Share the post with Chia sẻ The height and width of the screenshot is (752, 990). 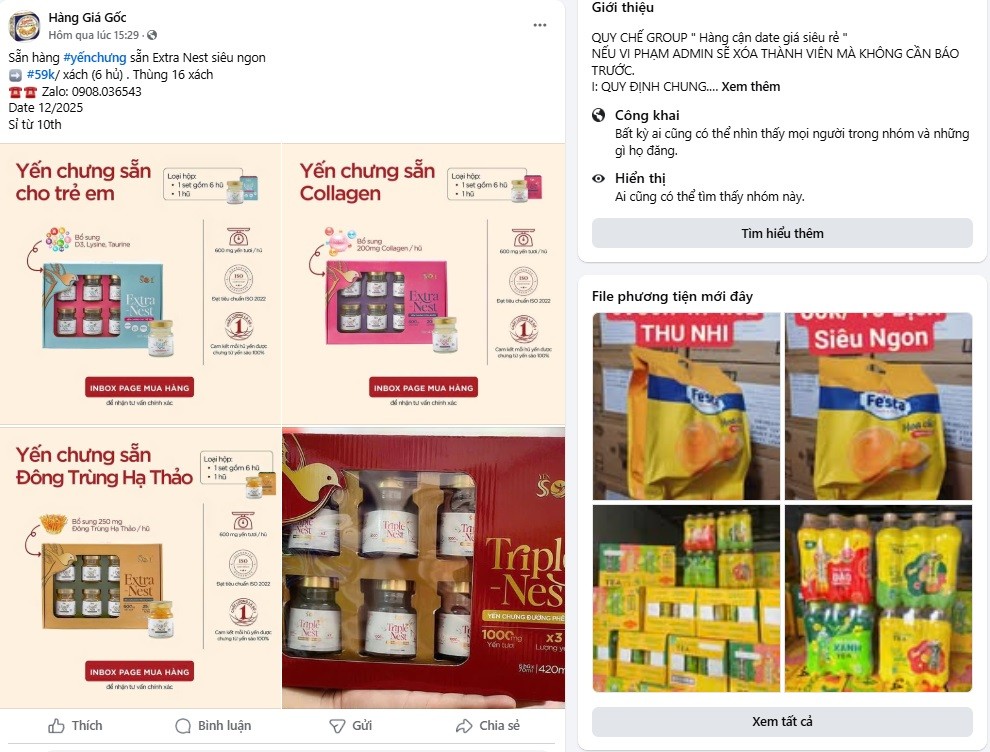(x=488, y=726)
